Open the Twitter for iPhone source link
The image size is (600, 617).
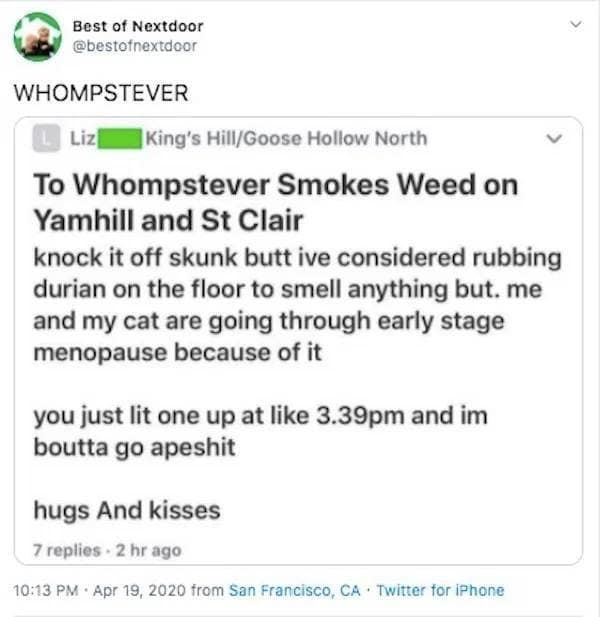pyautogui.click(x=440, y=590)
